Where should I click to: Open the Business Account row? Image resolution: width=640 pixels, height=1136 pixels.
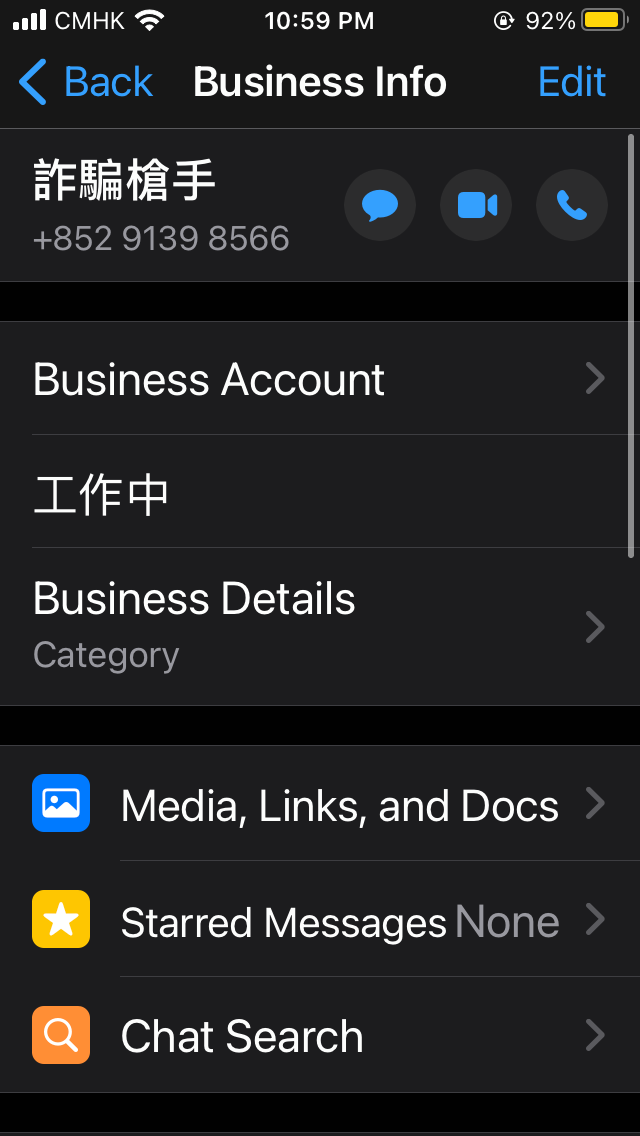(320, 379)
